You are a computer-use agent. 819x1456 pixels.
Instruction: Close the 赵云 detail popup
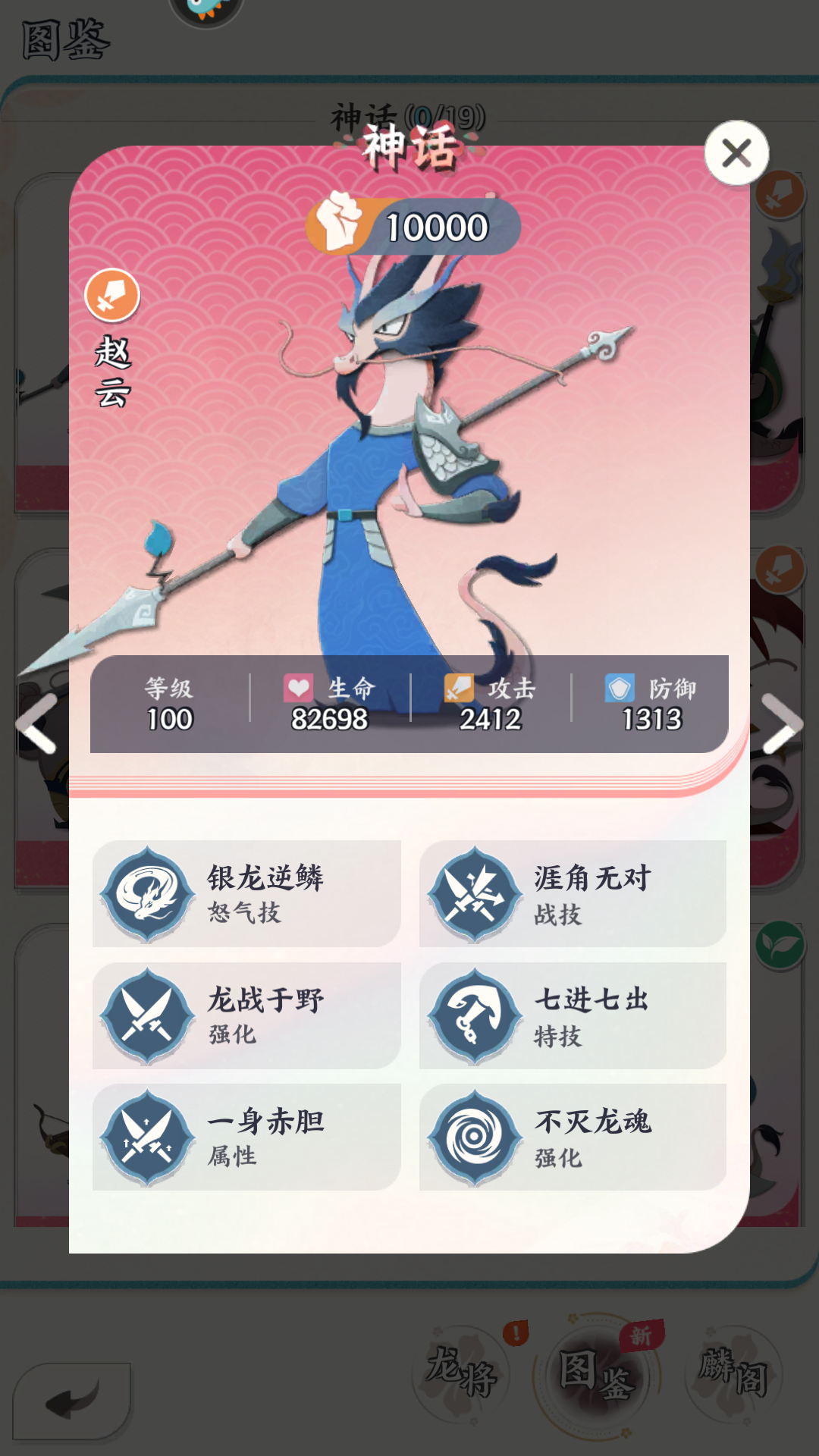click(x=735, y=152)
